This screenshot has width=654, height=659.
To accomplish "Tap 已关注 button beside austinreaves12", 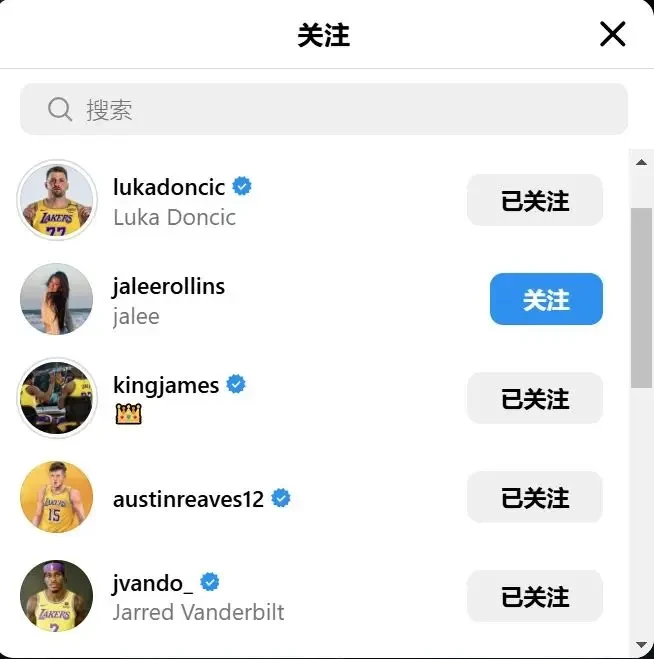I will tap(534, 498).
